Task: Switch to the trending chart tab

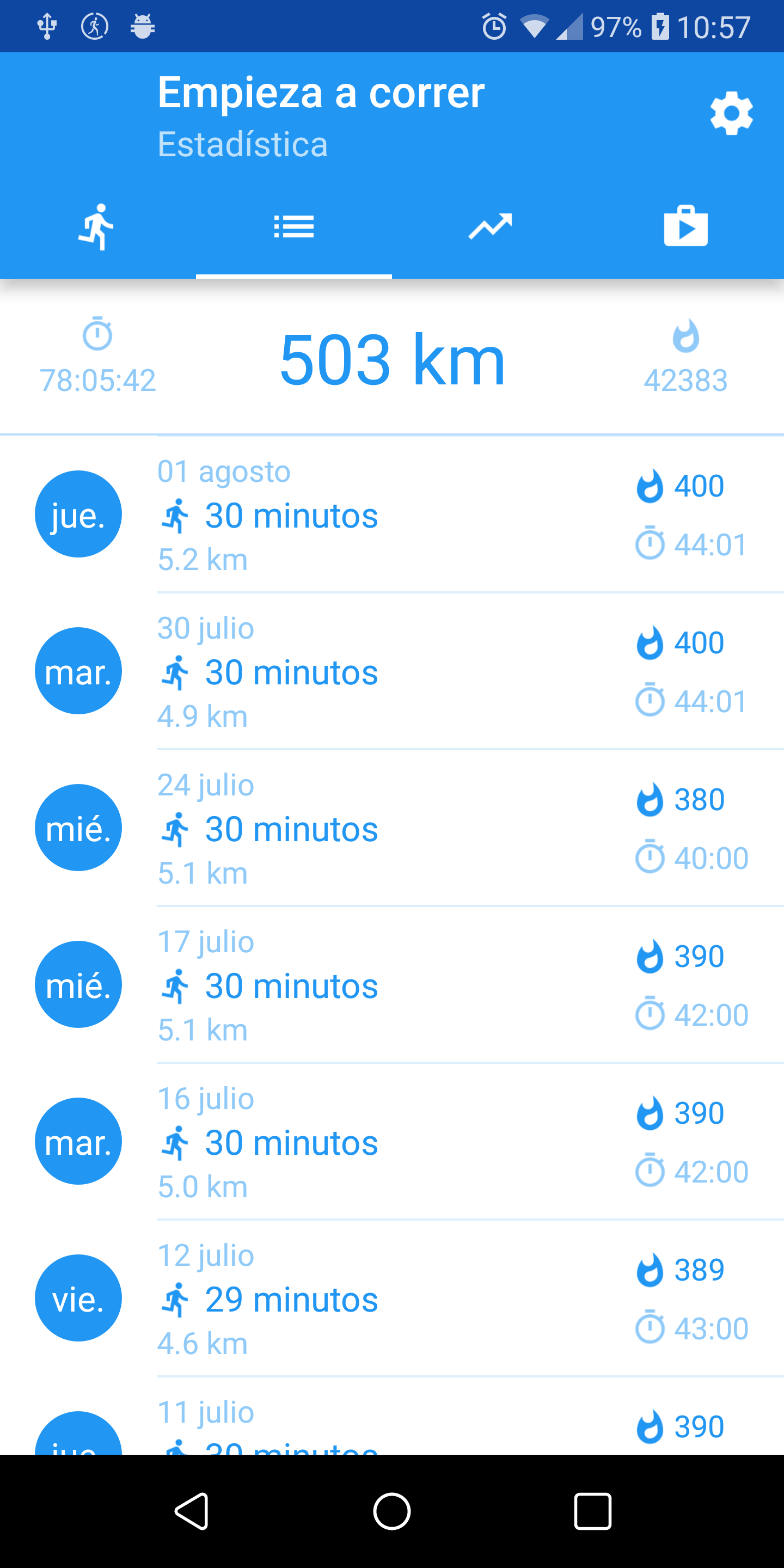Action: coord(490,227)
